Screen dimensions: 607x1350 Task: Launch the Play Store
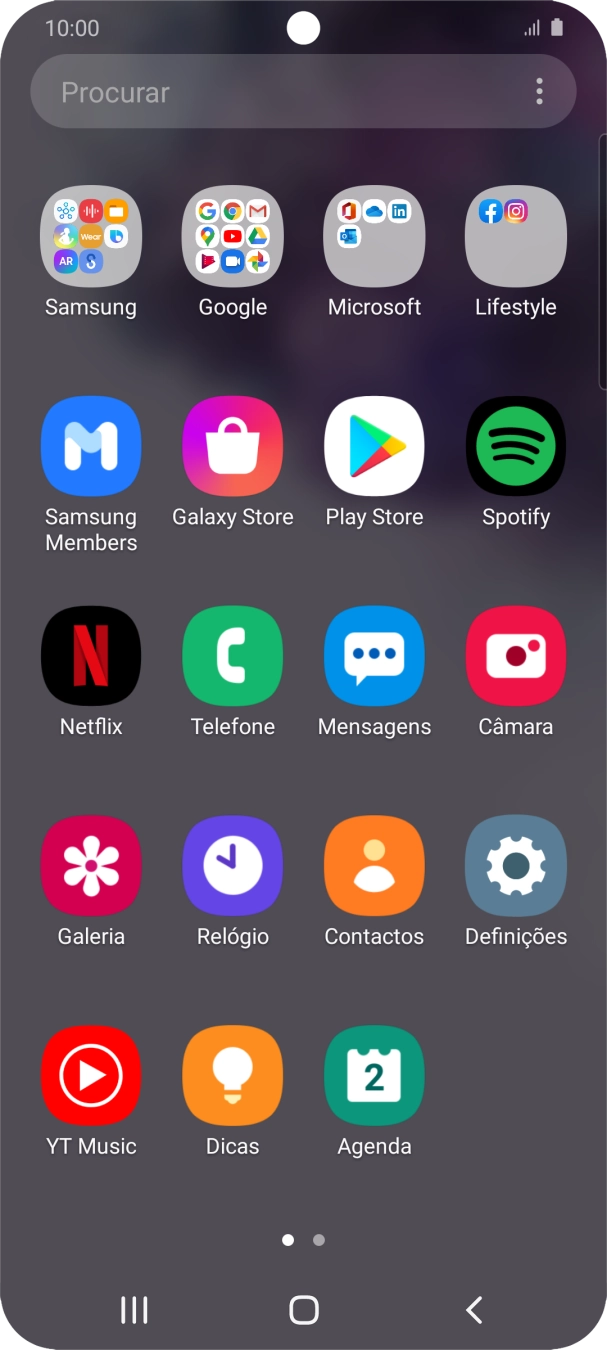tap(374, 446)
